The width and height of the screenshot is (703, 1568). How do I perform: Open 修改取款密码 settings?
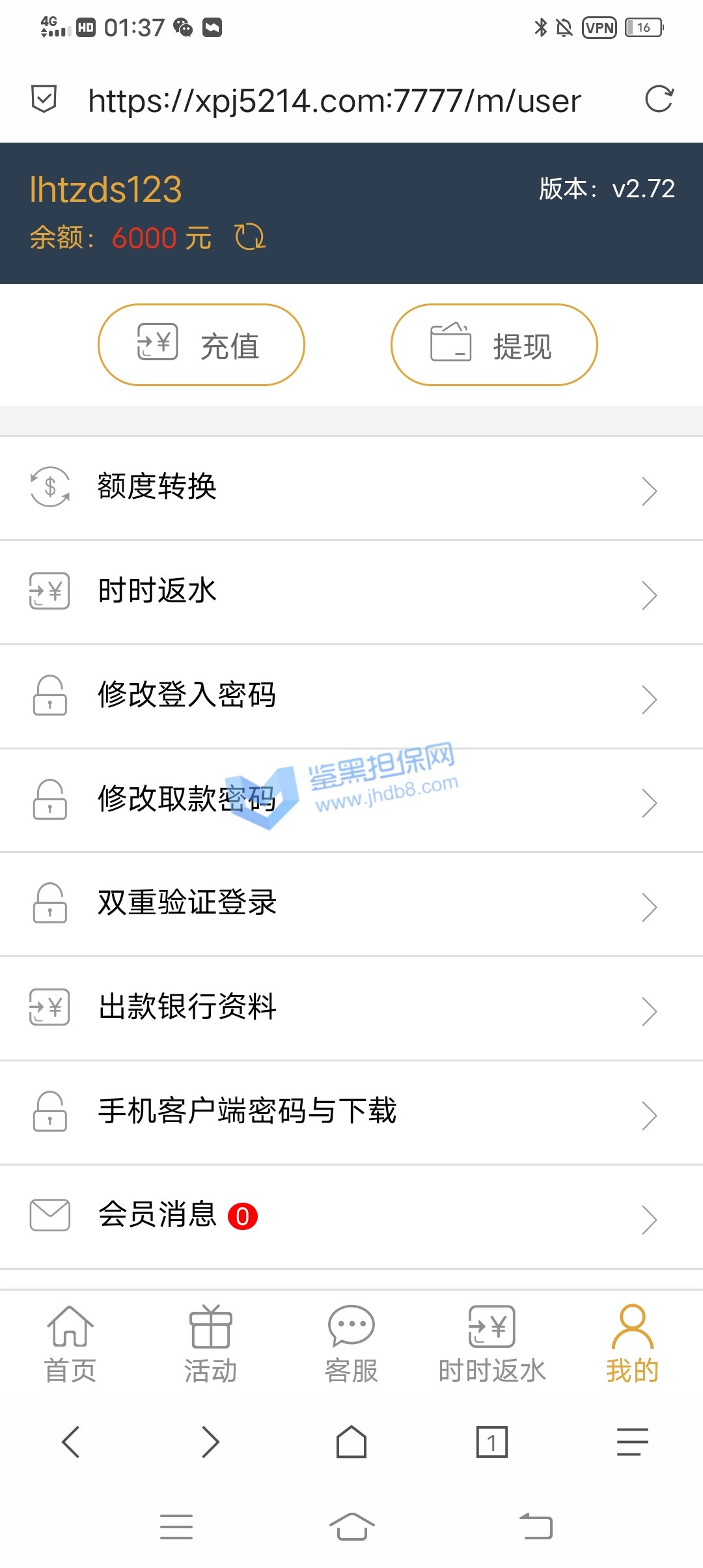coord(351,800)
